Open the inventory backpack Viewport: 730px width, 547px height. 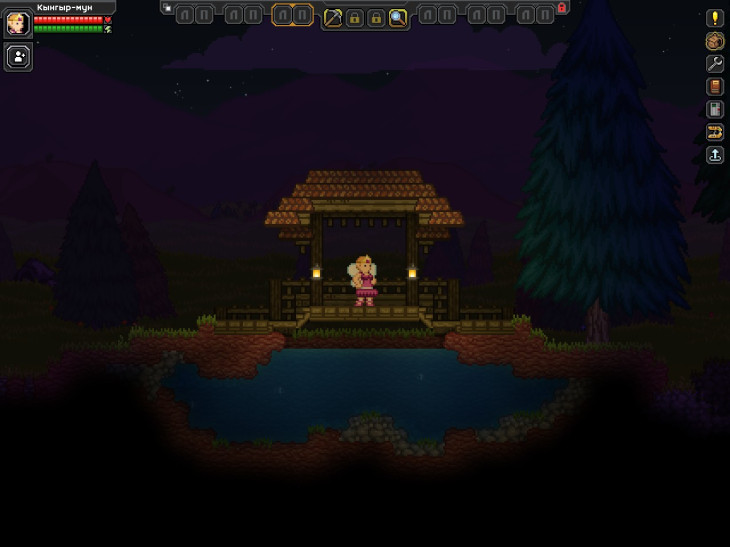714,41
